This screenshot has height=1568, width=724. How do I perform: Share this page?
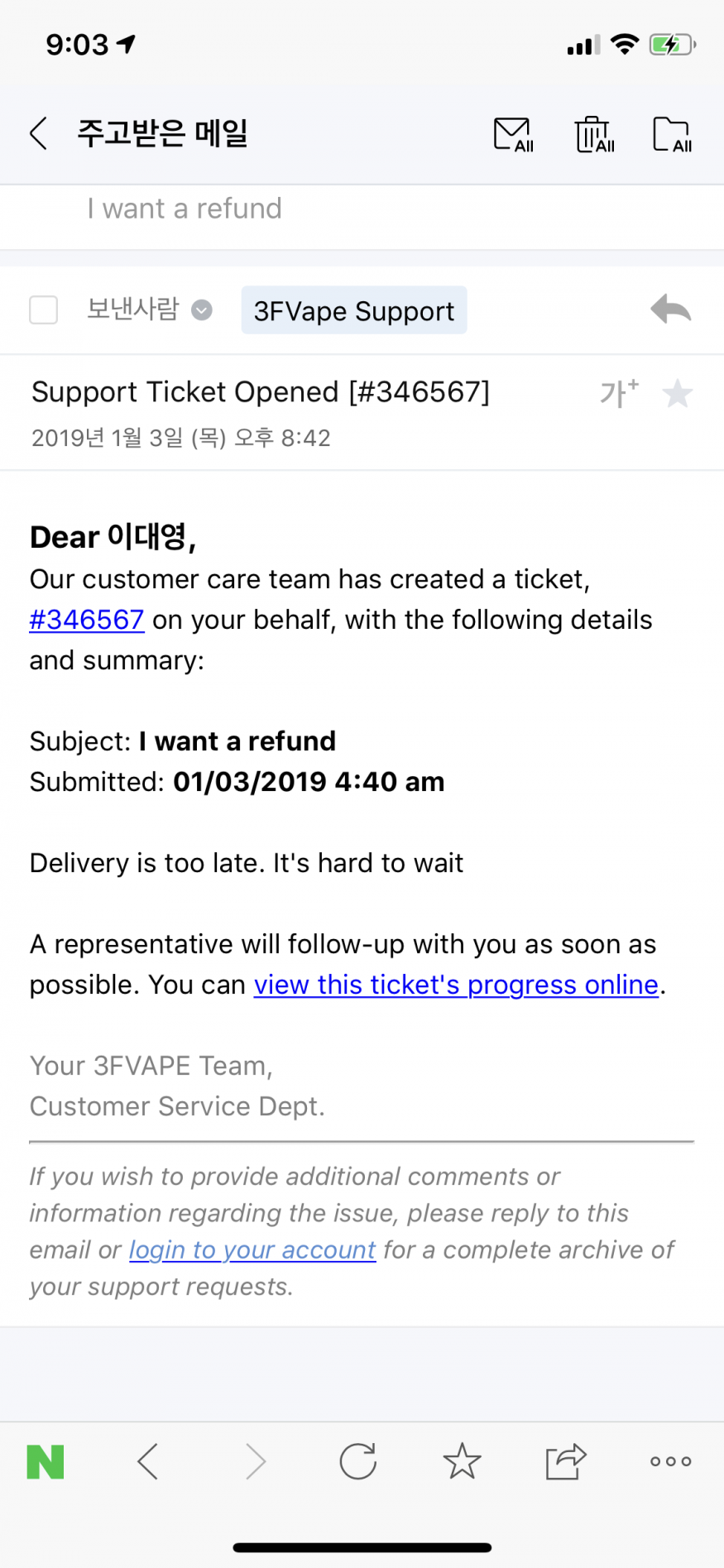[x=566, y=1461]
